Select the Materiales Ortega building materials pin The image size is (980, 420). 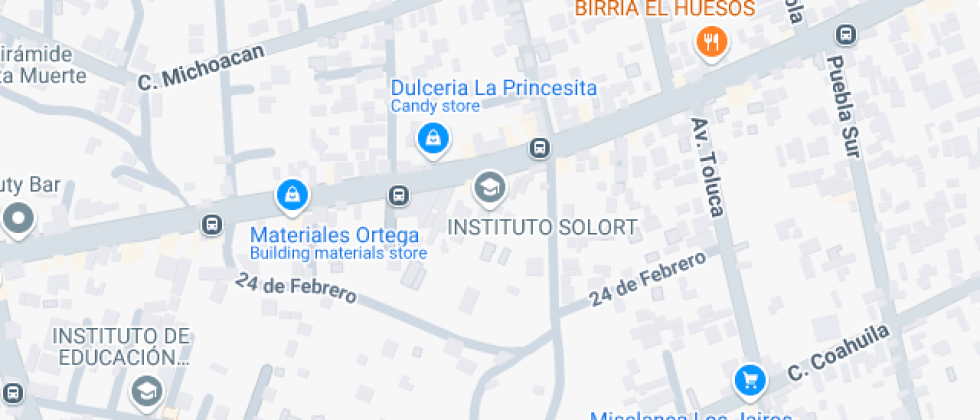[291, 195]
